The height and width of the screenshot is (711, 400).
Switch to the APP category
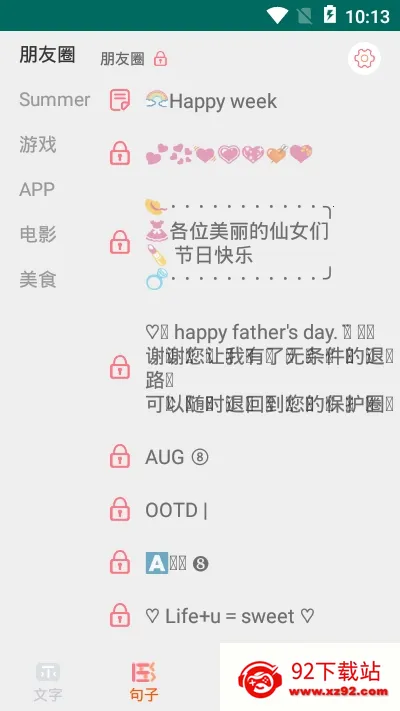click(x=37, y=190)
